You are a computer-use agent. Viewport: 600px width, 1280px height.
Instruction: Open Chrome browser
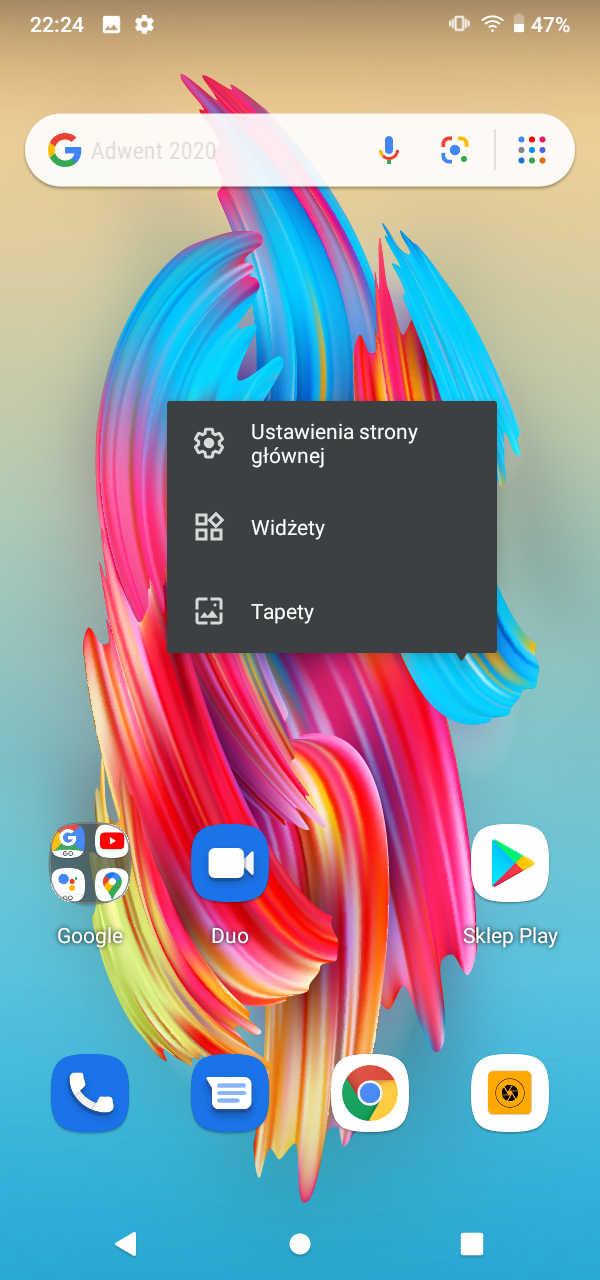[370, 1093]
